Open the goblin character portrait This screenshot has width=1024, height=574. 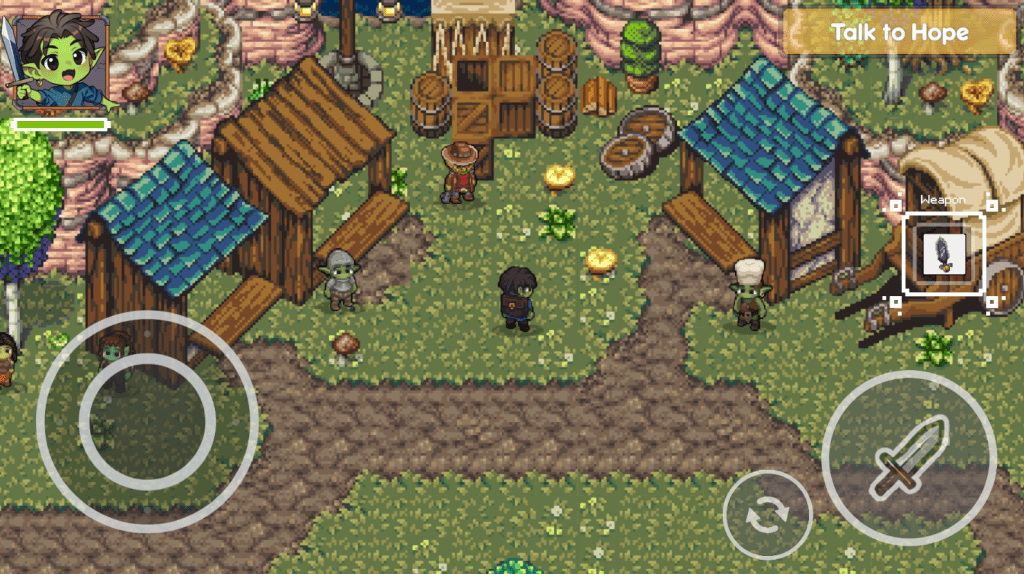(60, 58)
